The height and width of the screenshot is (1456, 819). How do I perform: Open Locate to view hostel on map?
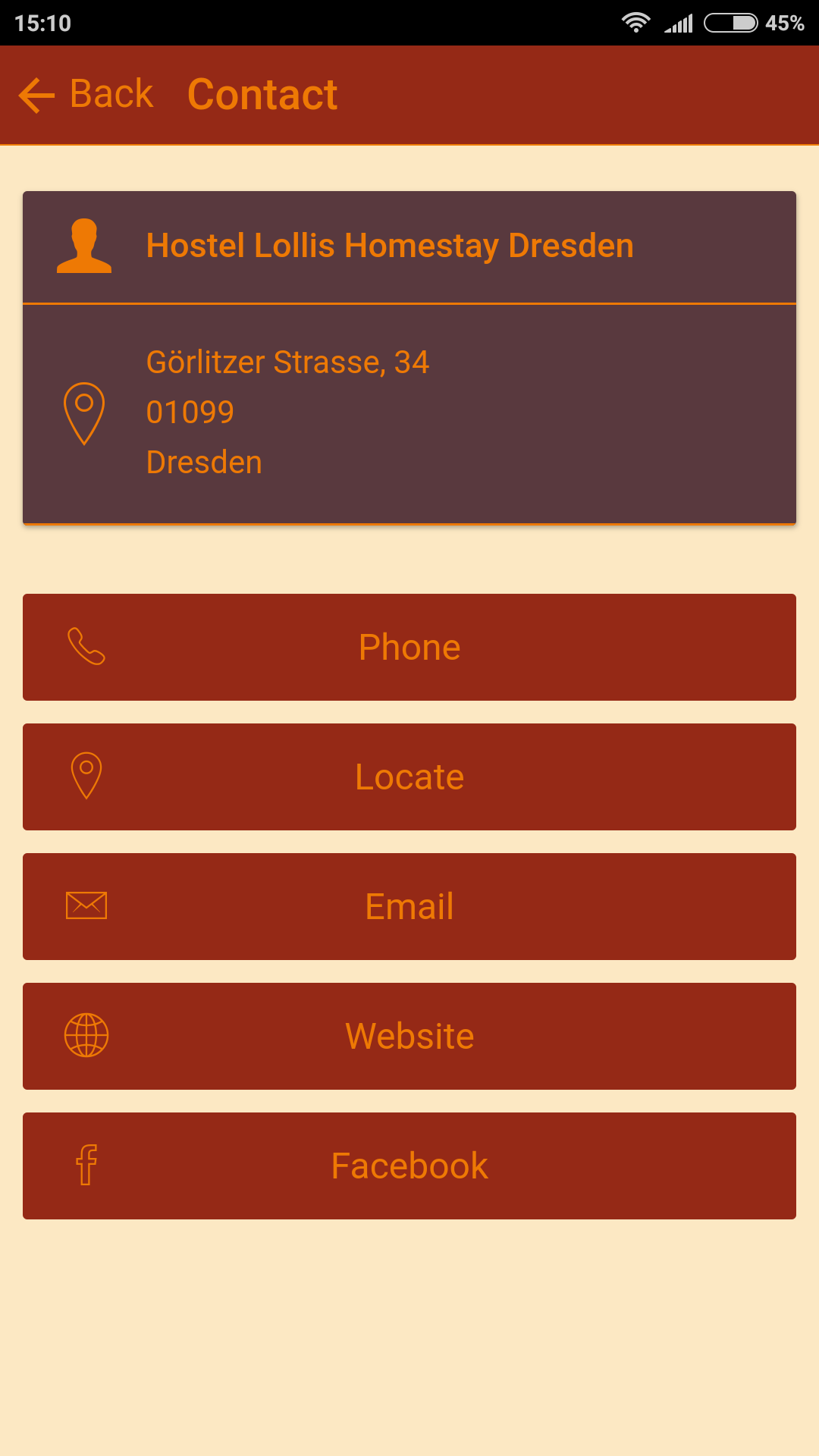coord(409,777)
